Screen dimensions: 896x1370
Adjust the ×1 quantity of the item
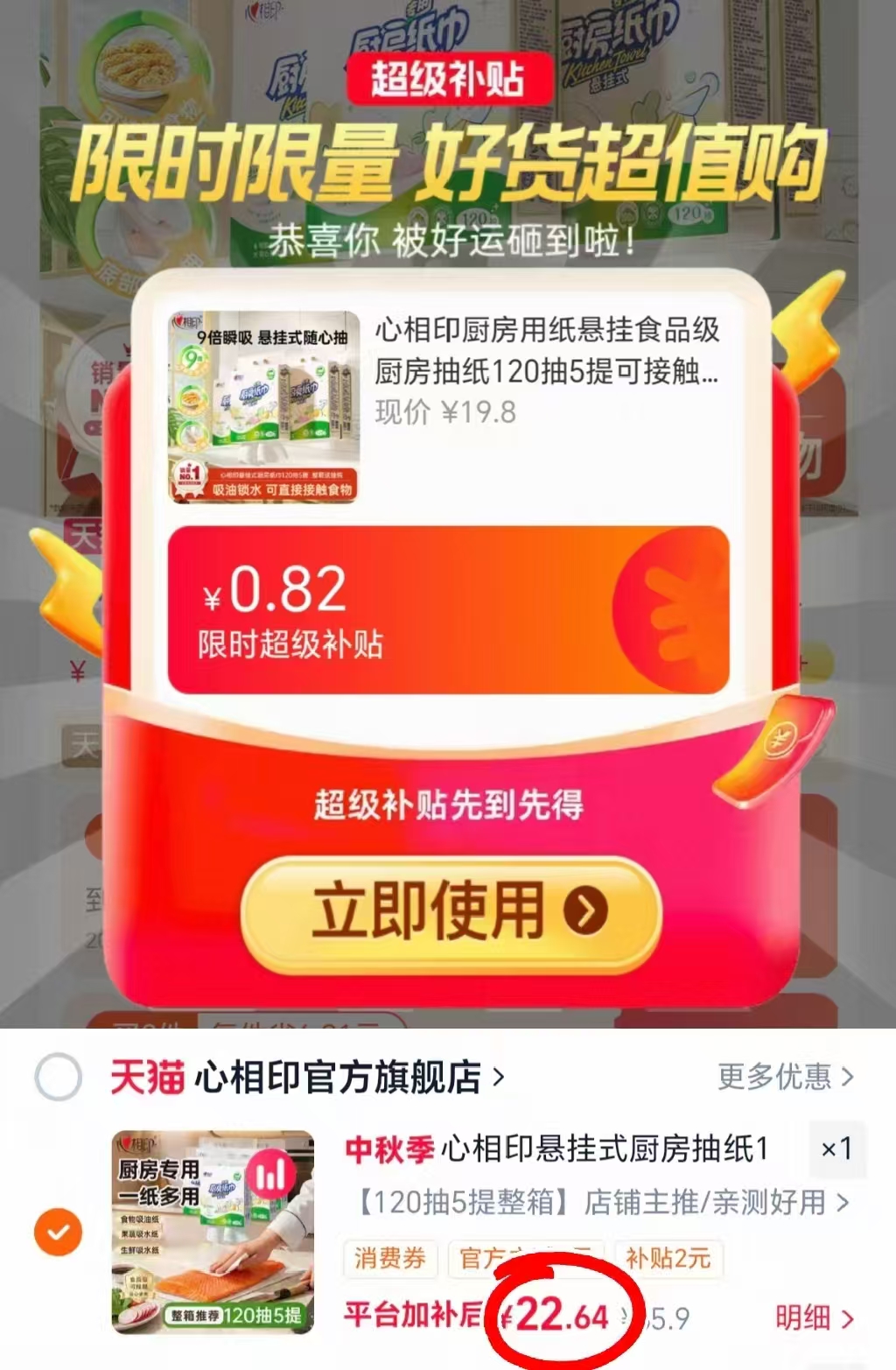(836, 1149)
